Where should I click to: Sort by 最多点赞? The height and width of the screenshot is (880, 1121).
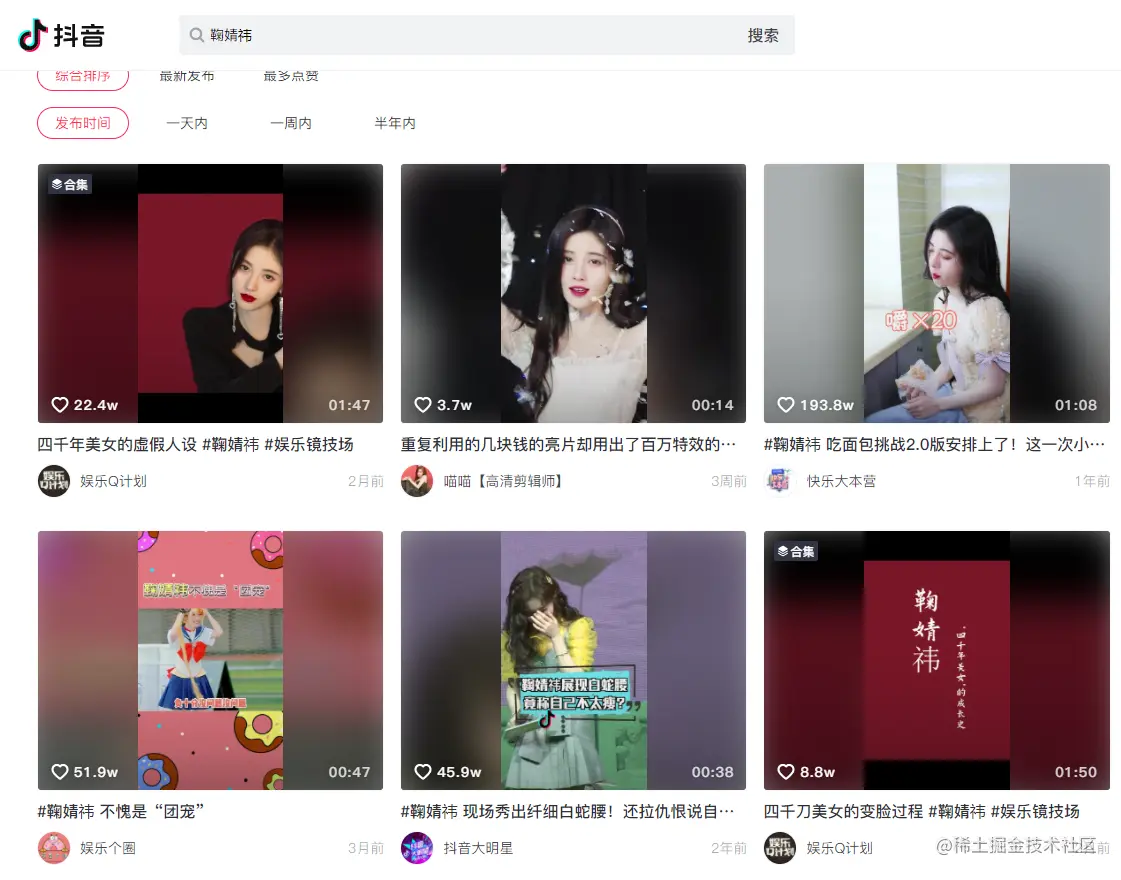click(x=291, y=76)
